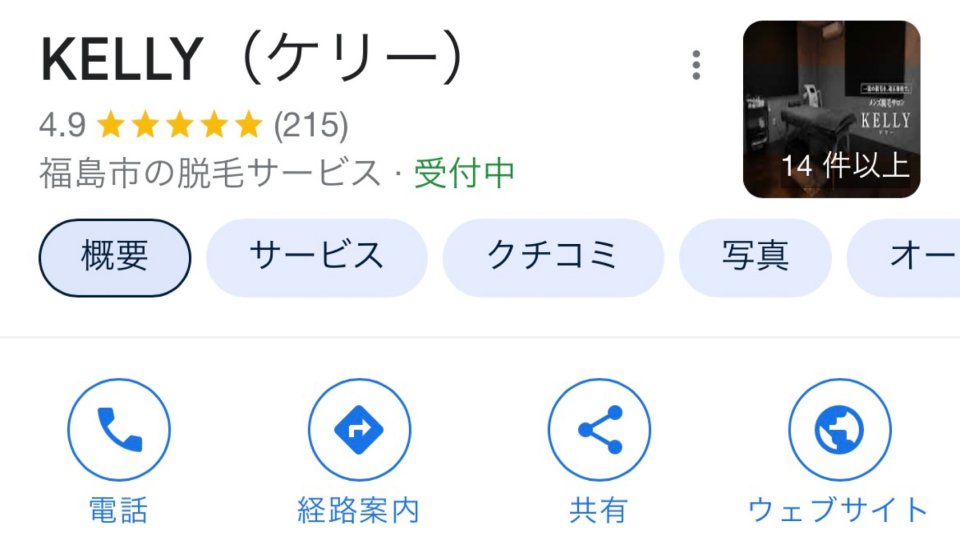Select the 概要 chip
The image size is (960, 549).
[x=115, y=257]
